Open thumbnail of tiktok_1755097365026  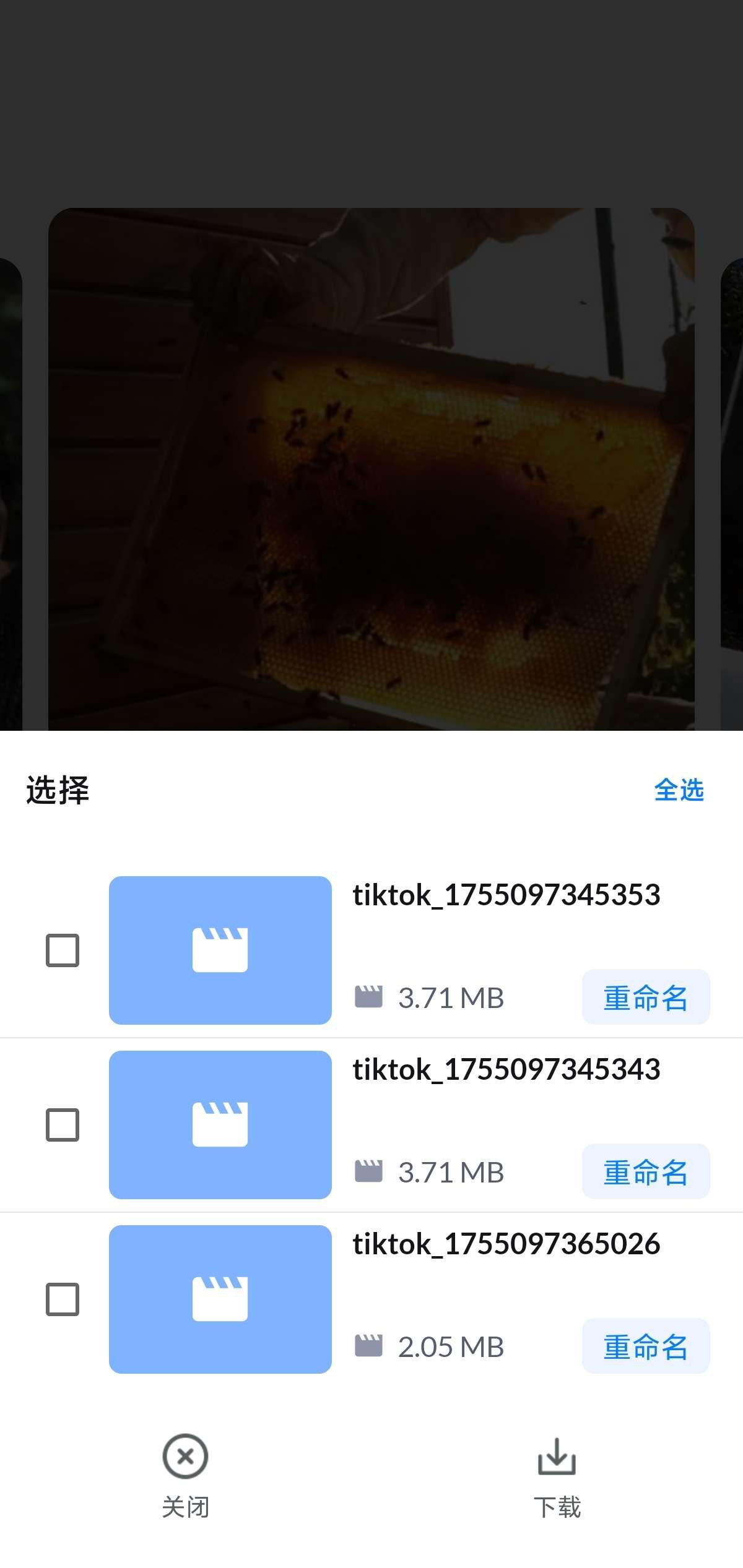coord(220,1299)
